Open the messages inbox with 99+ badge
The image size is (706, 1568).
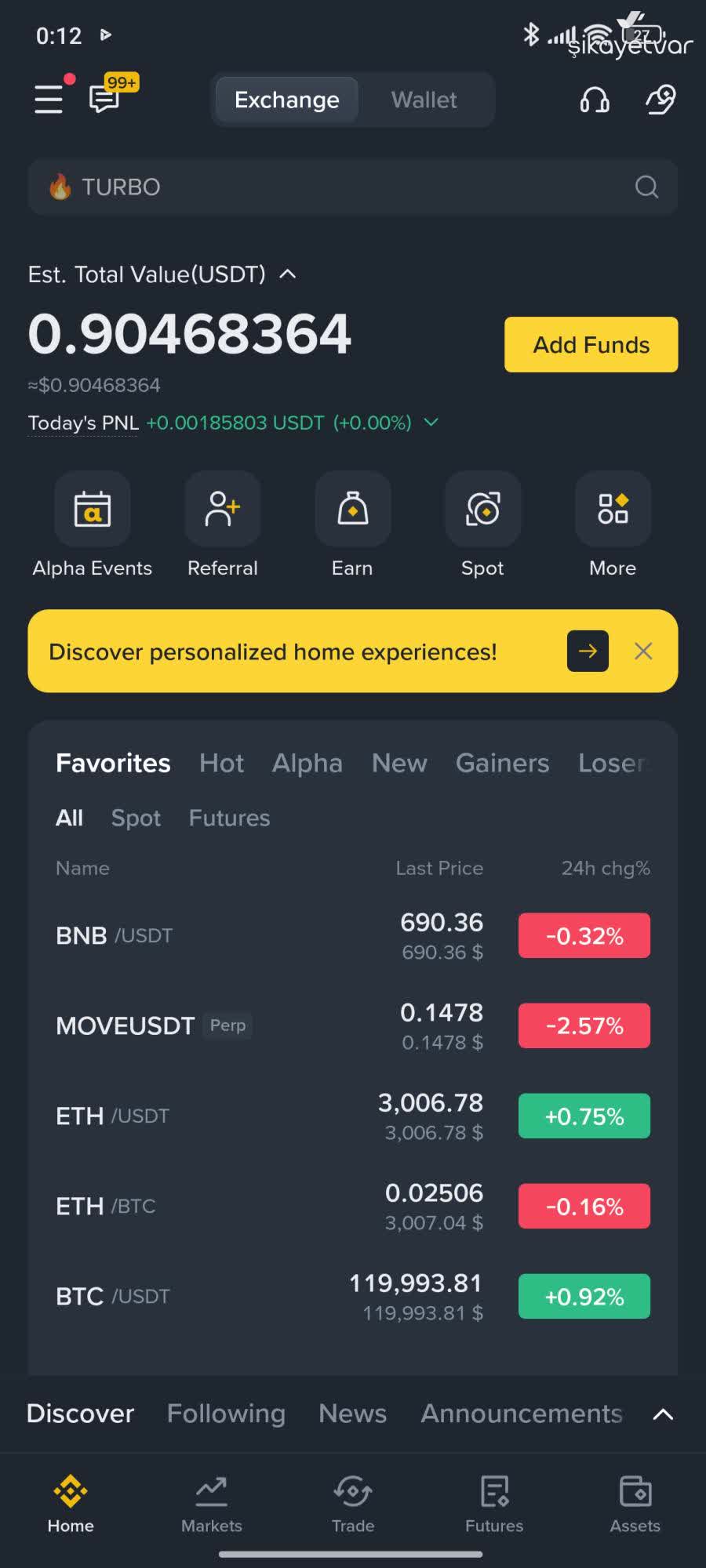pyautogui.click(x=106, y=97)
